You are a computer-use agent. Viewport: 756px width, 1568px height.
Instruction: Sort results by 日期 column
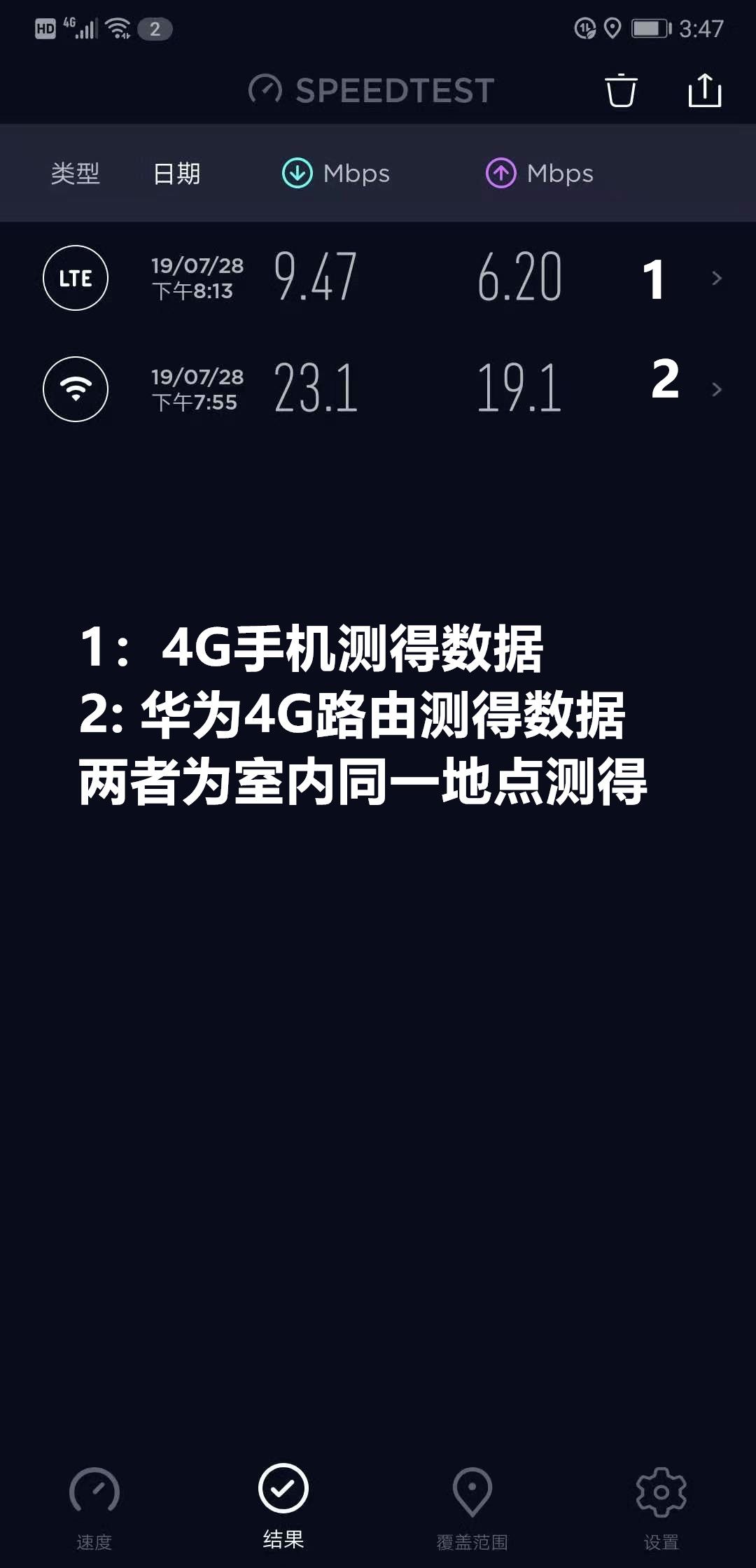(x=176, y=174)
